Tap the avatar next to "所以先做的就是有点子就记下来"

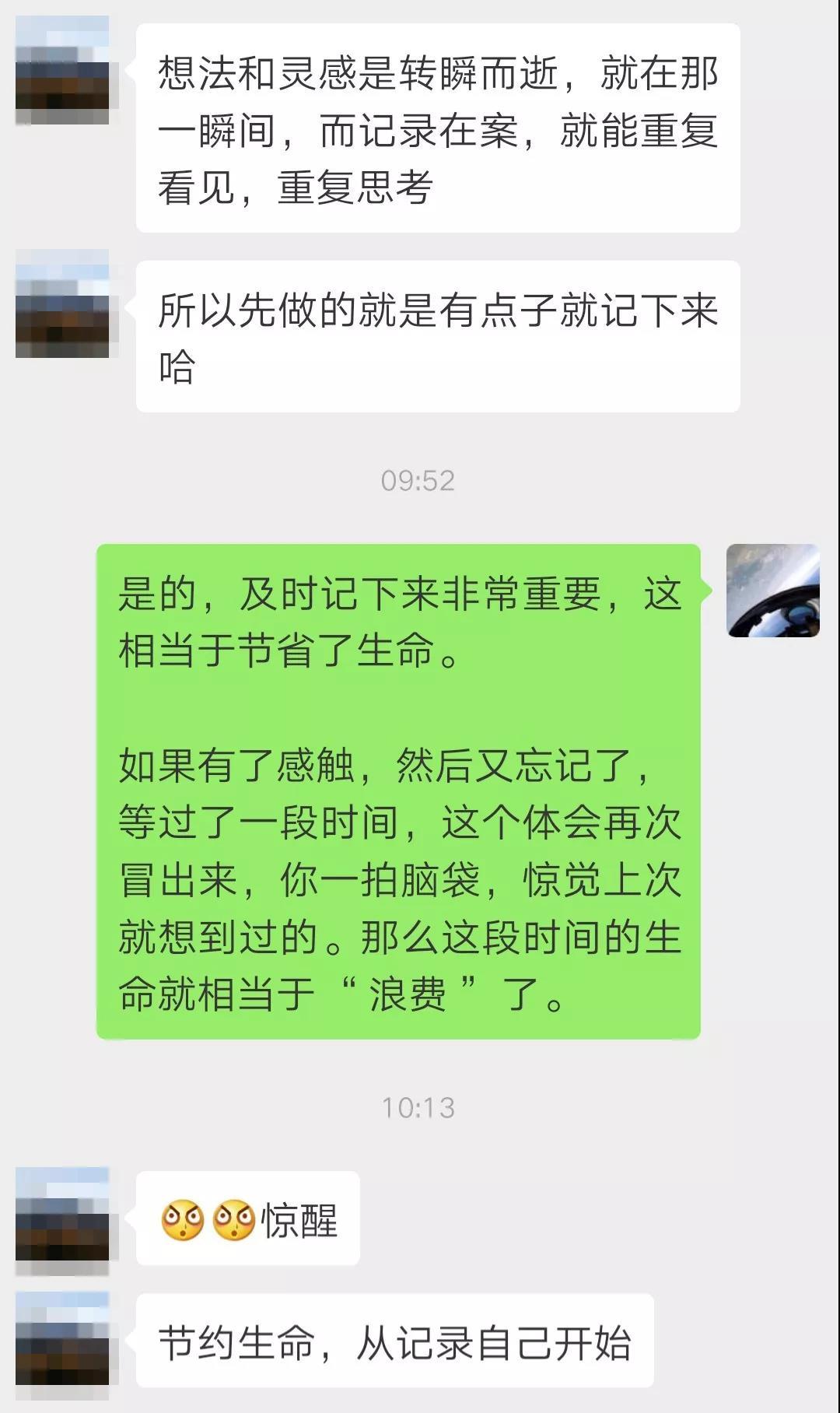tap(62, 304)
